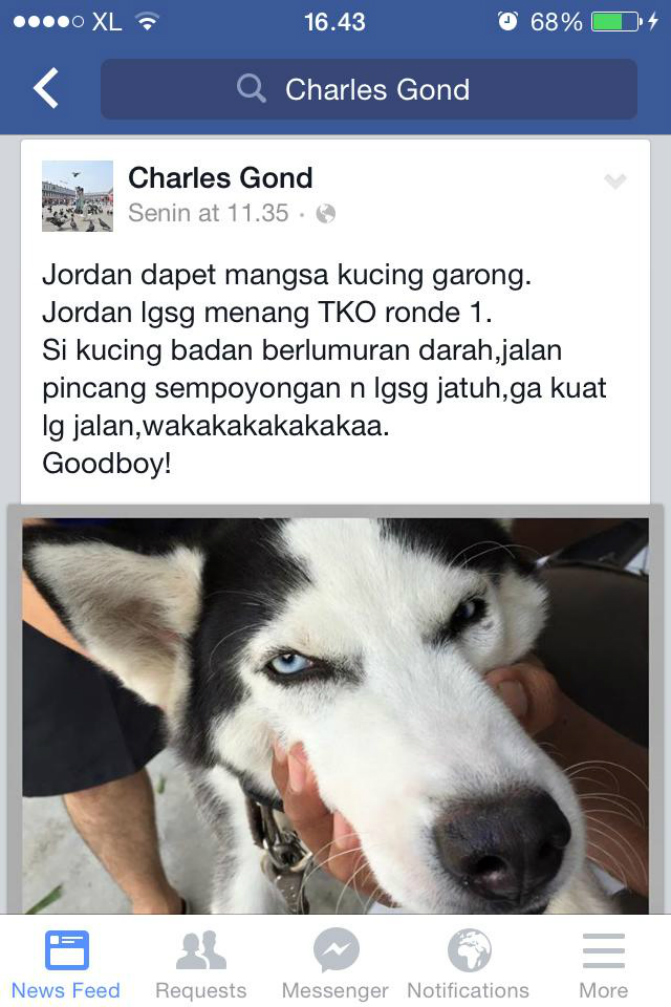Image resolution: width=671 pixels, height=1007 pixels.
Task: View the Notifications tab
Action: click(468, 963)
